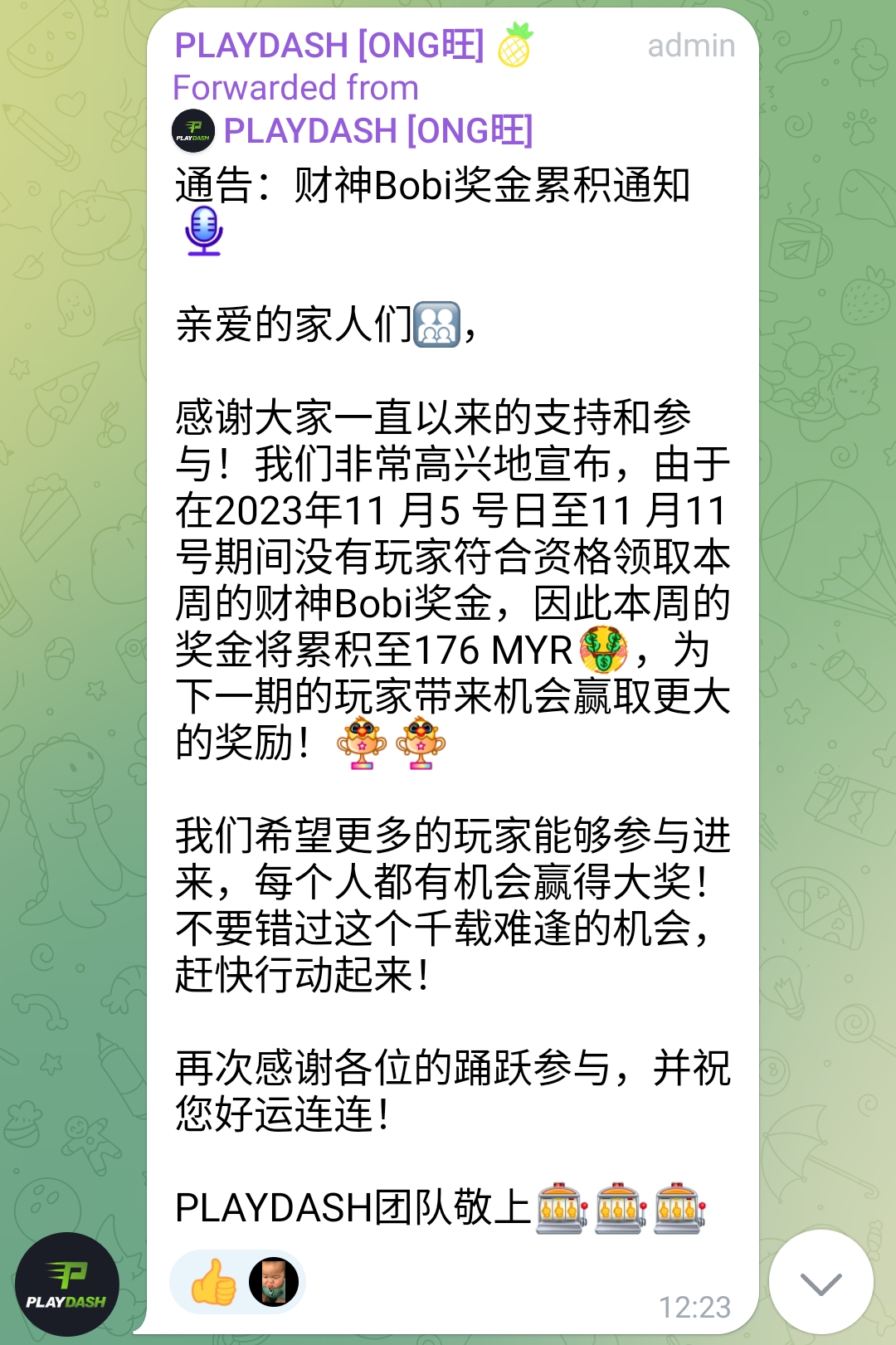
Task: Open sender name PLAYDASH [ONG旺] at message top
Action: [x=329, y=46]
